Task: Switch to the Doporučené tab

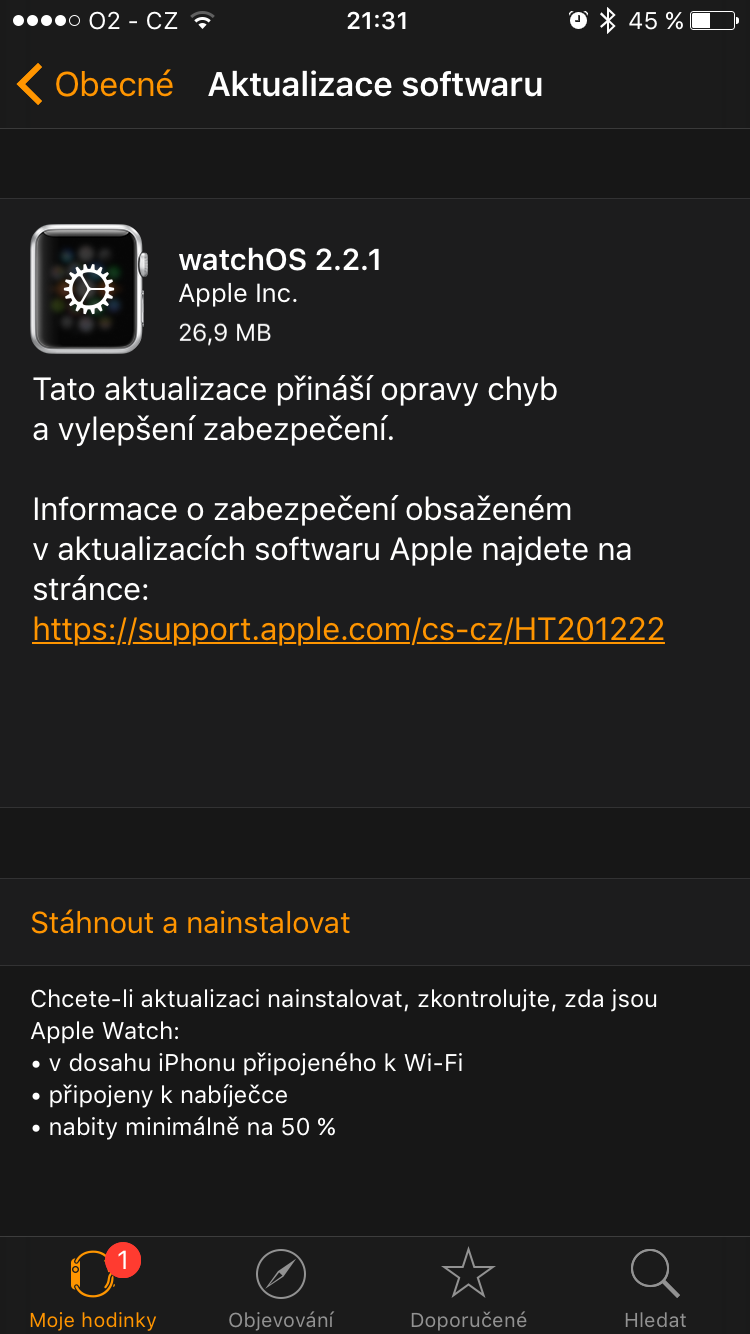Action: click(x=468, y=1288)
